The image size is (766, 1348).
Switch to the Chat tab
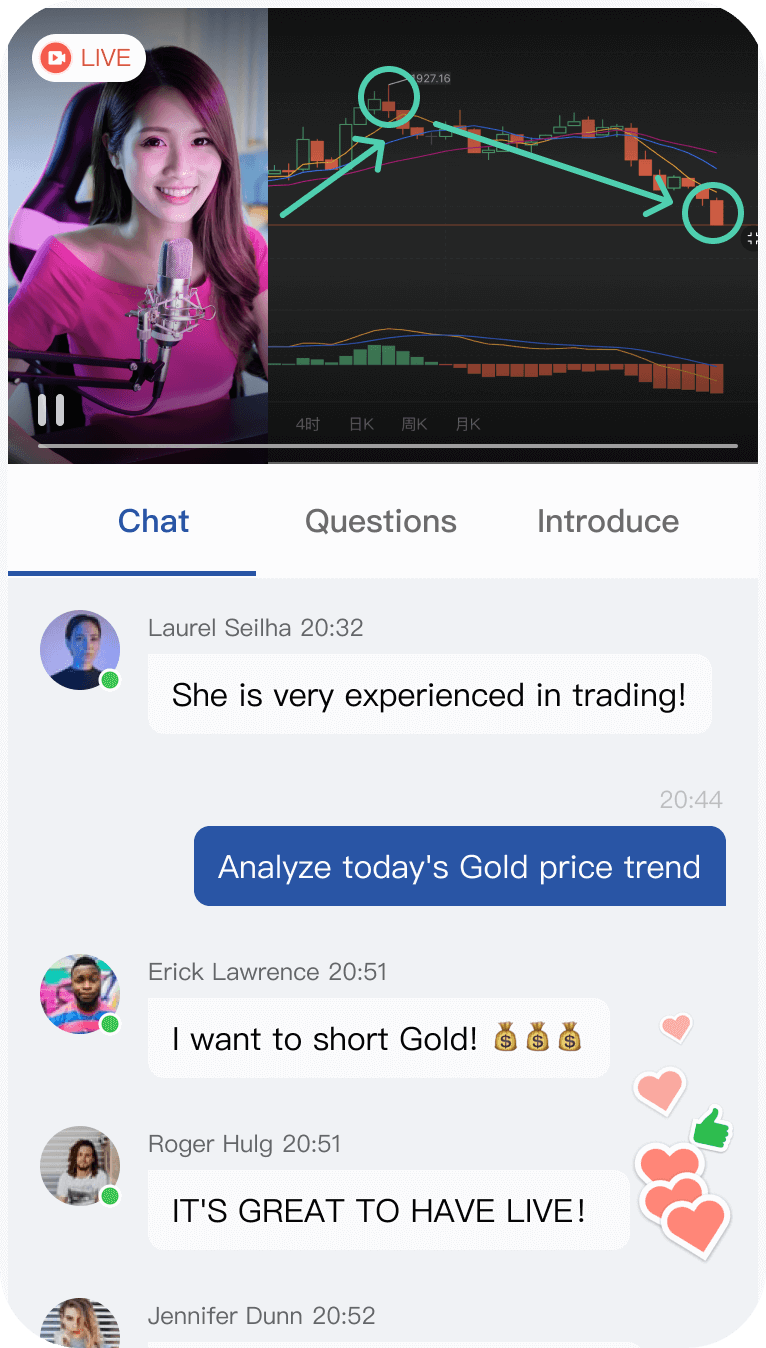coord(153,521)
